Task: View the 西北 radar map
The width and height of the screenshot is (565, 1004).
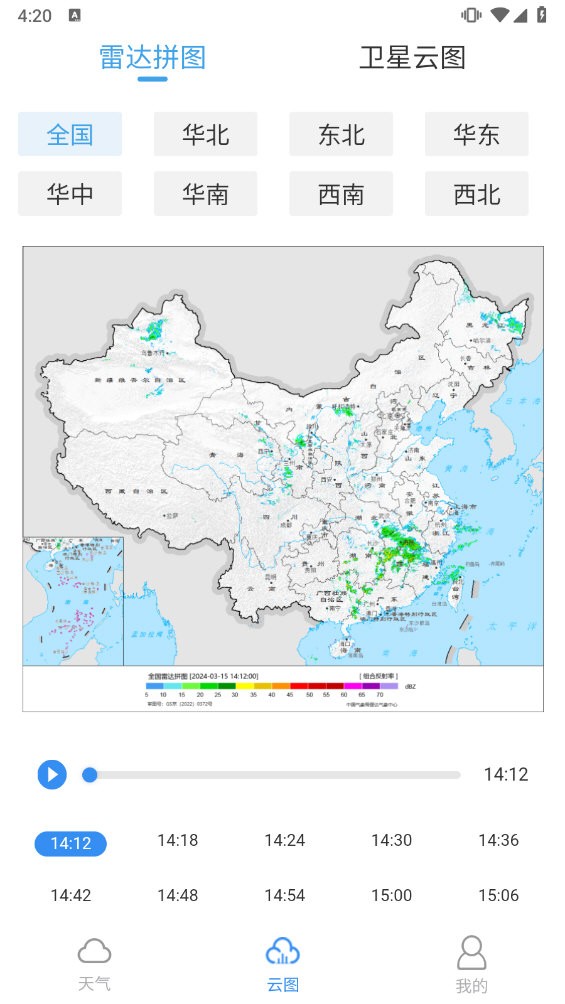Action: [x=477, y=193]
